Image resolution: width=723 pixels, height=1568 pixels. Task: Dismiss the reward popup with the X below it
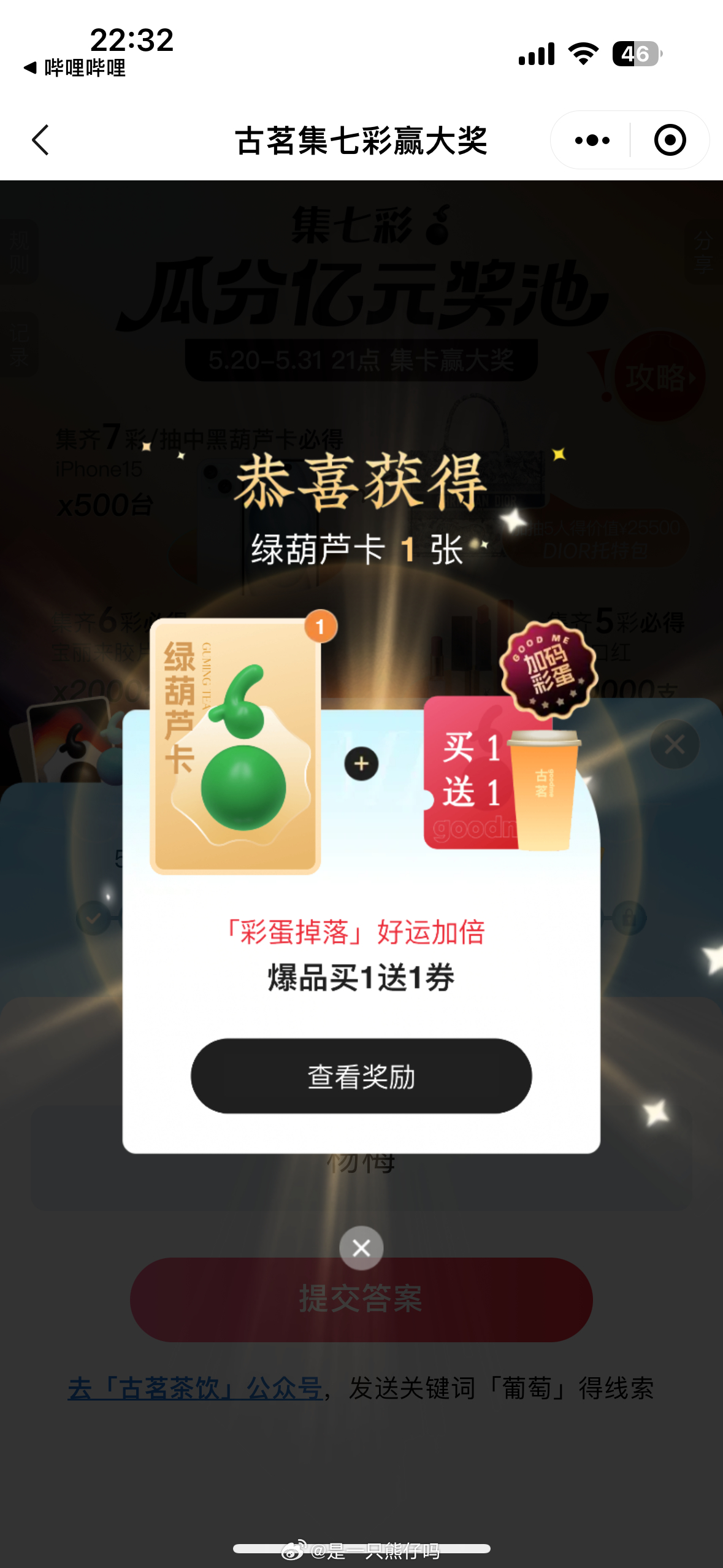pyautogui.click(x=361, y=1248)
